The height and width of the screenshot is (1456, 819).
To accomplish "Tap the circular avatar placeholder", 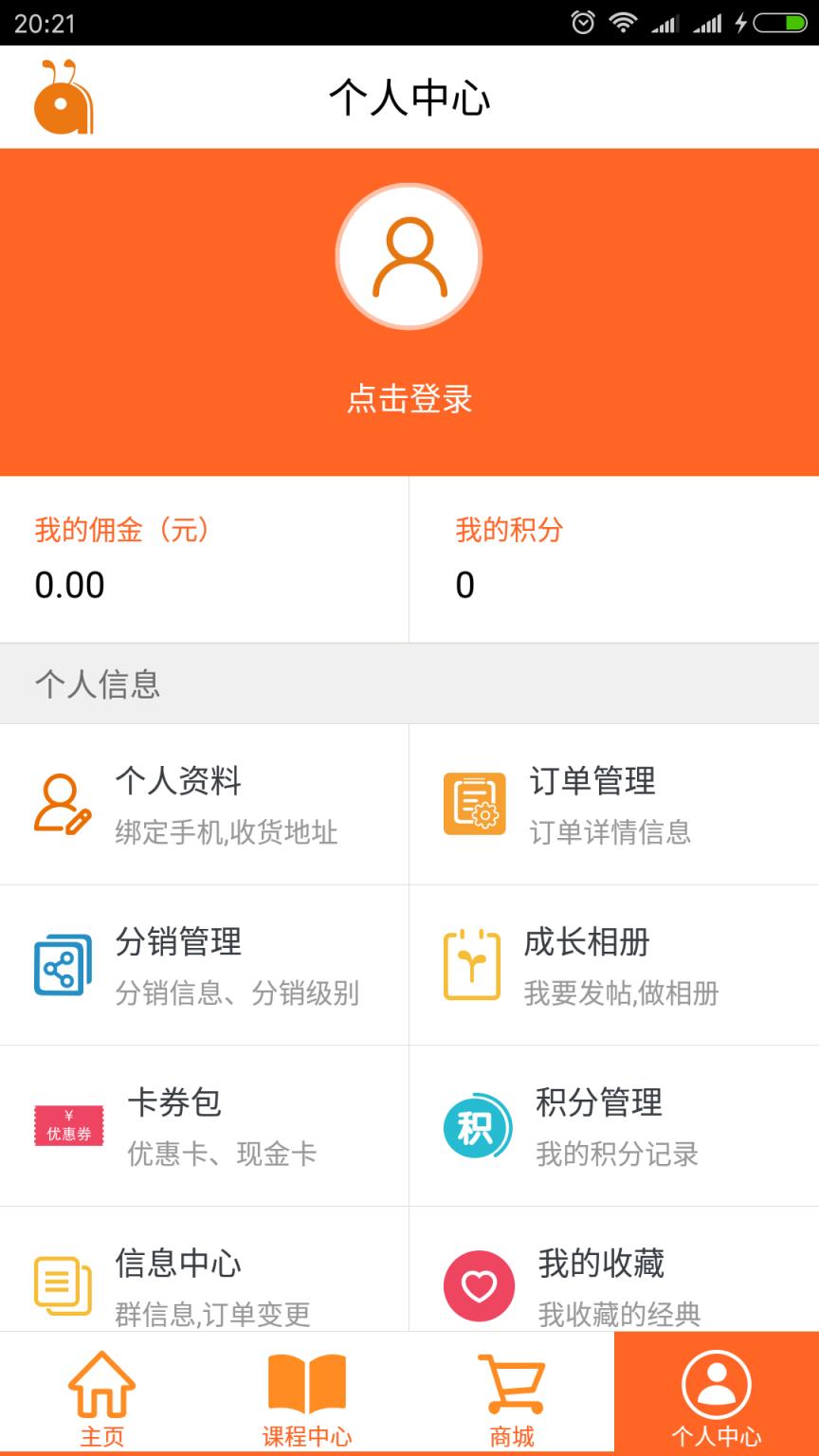I will point(409,257).
